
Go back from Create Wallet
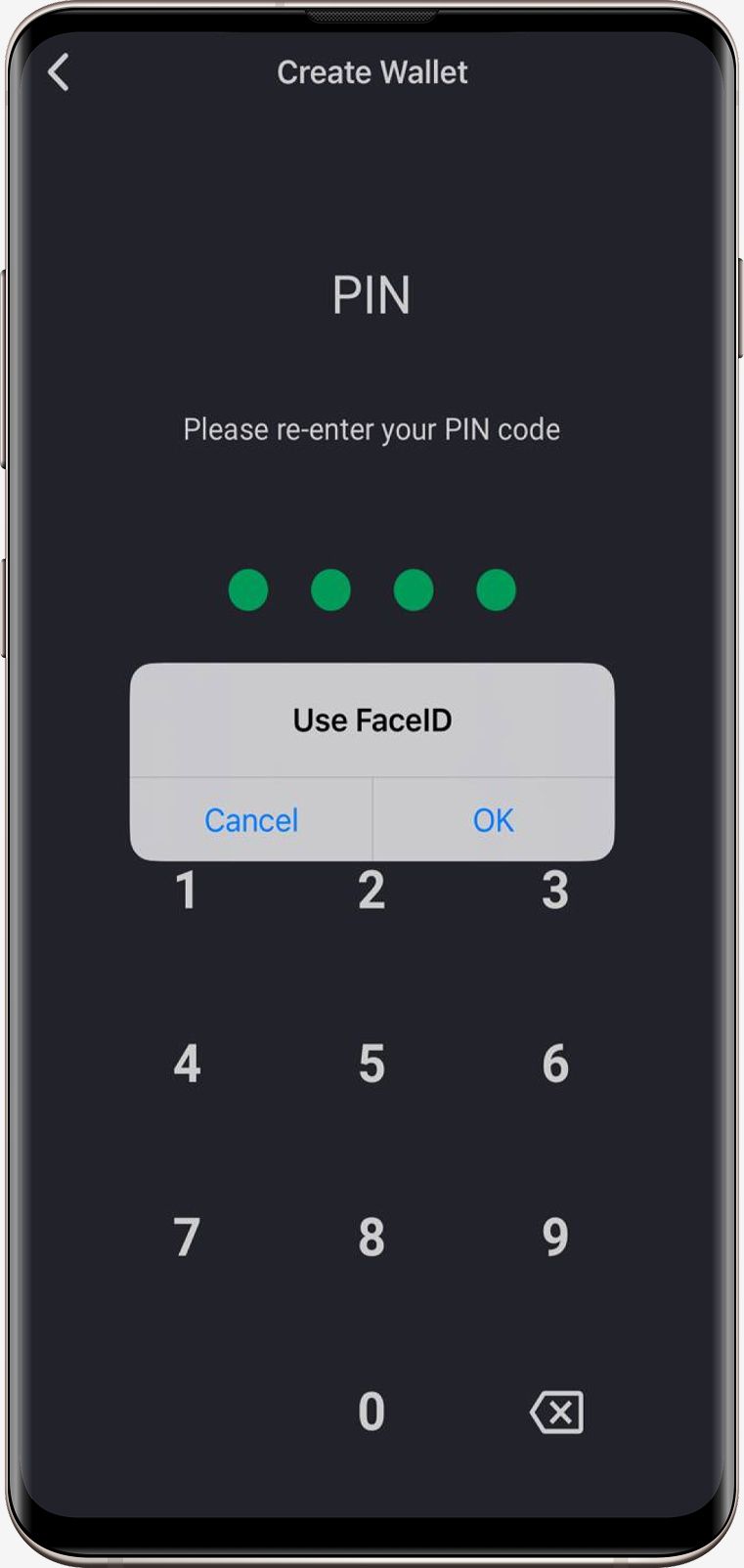coord(59,72)
